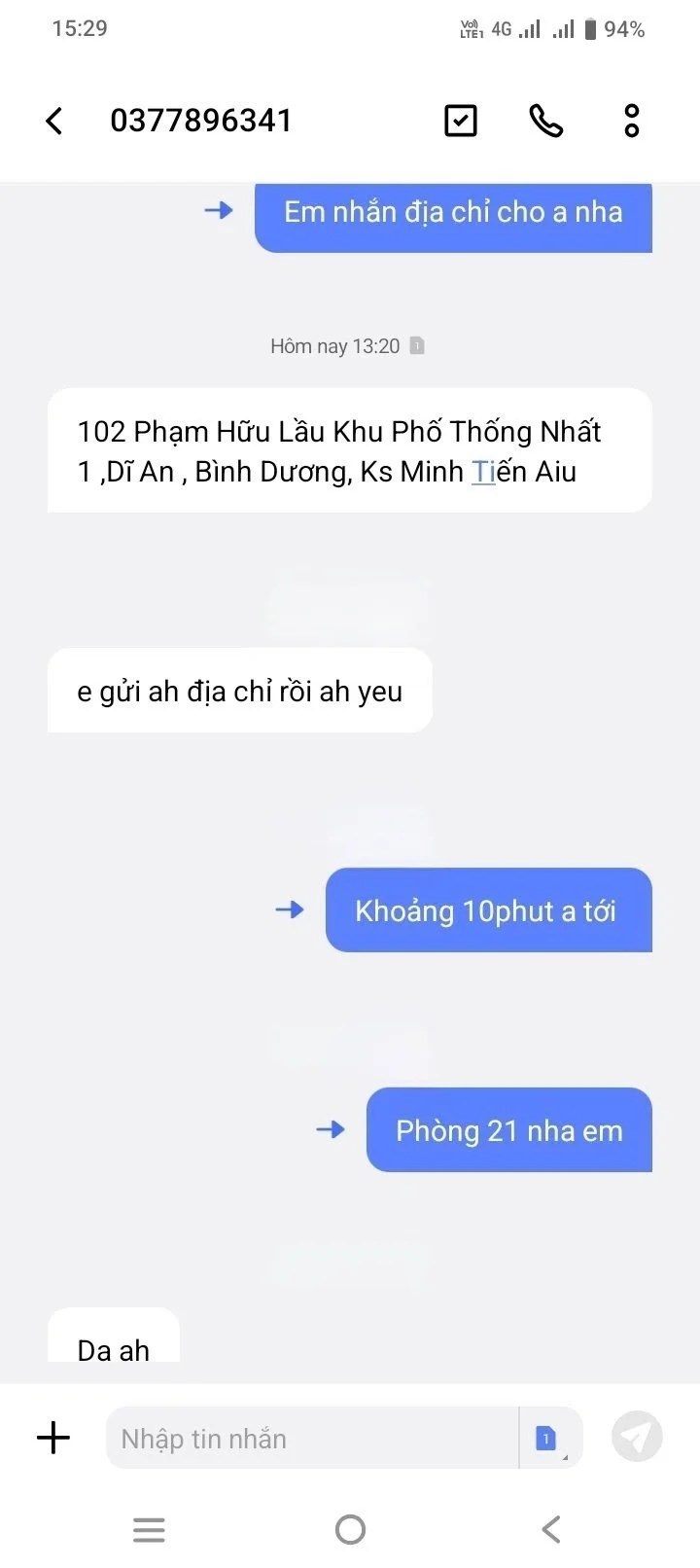Focus the 'Nhập tin nhắn' message field

click(311, 1439)
